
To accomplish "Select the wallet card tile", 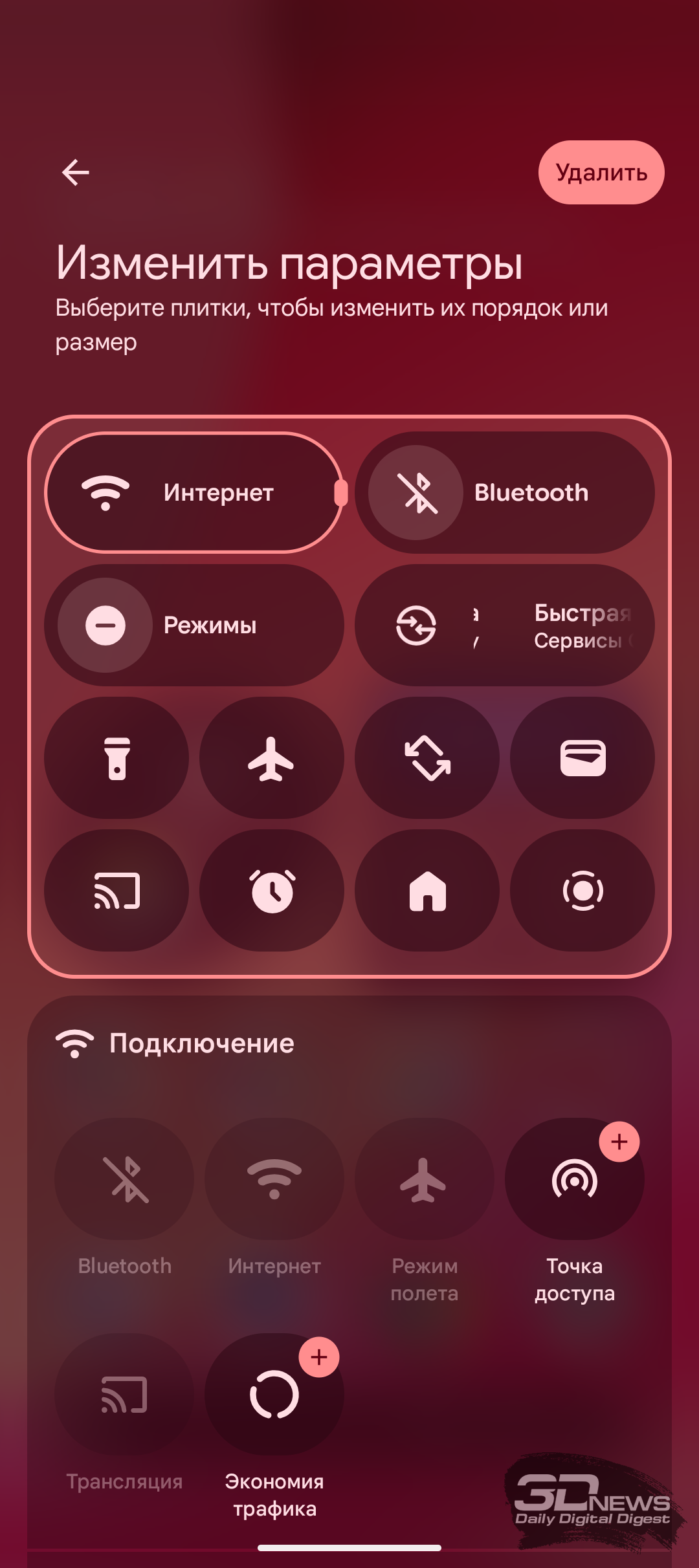I will [582, 757].
